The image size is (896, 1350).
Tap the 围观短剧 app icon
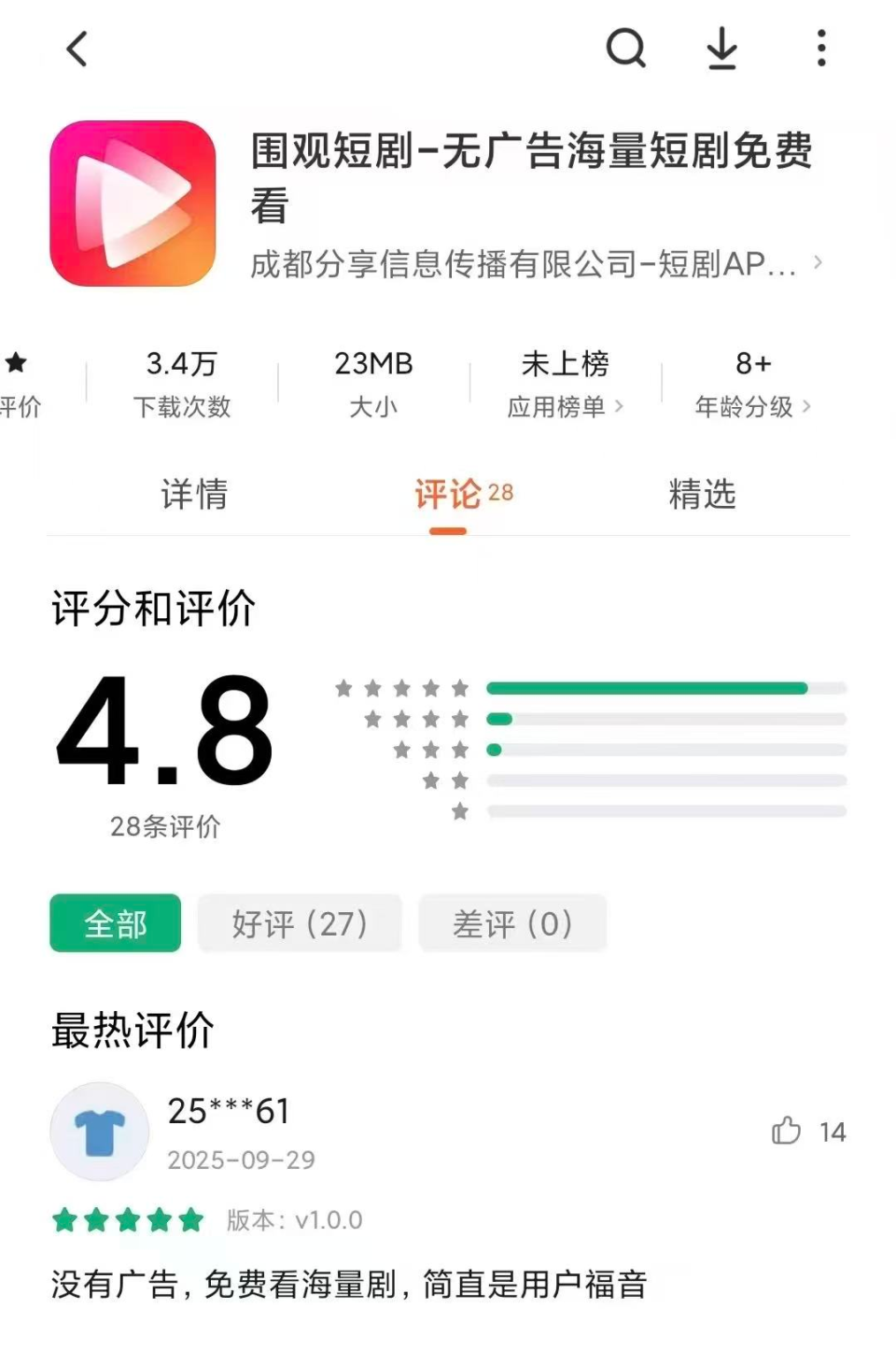(133, 203)
